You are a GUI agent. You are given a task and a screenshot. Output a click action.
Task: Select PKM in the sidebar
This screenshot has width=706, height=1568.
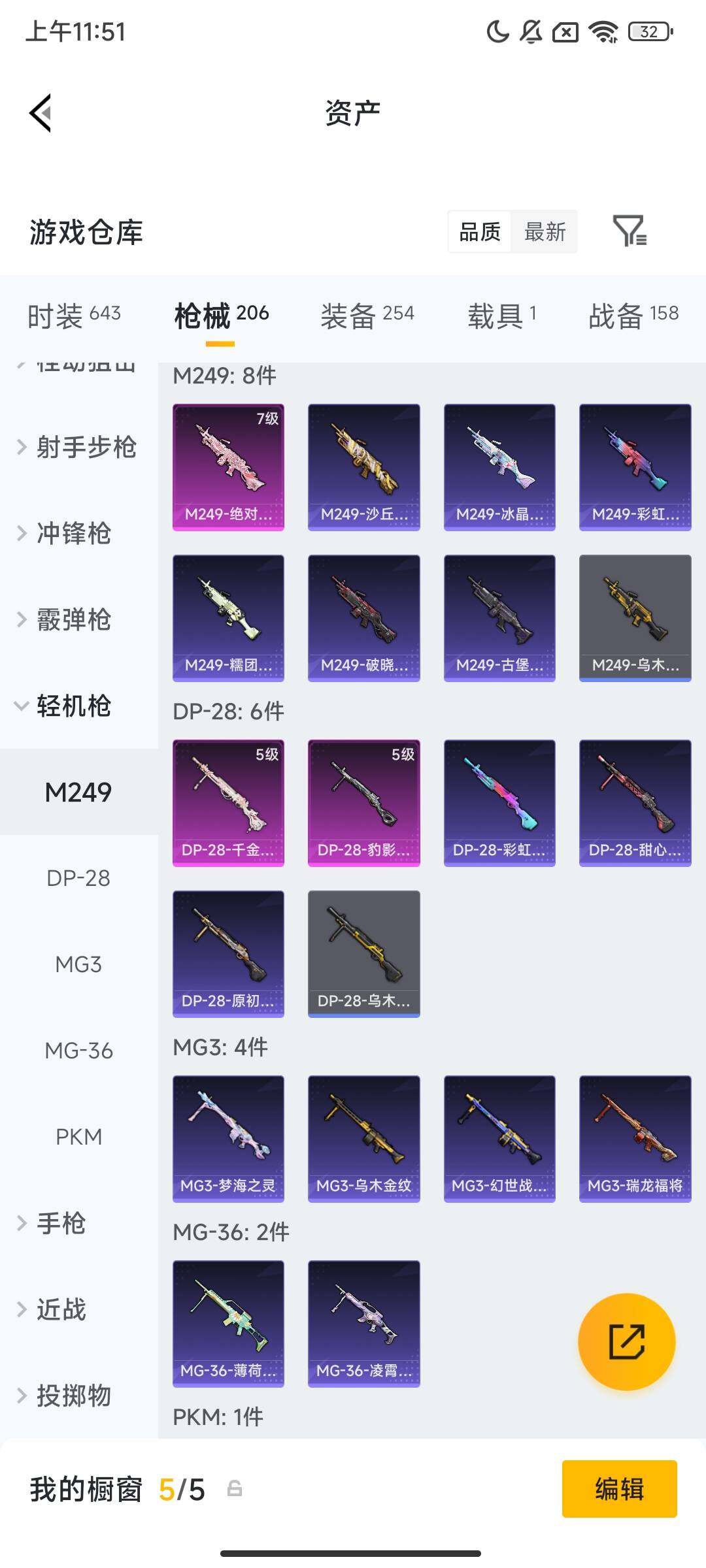pos(78,1137)
